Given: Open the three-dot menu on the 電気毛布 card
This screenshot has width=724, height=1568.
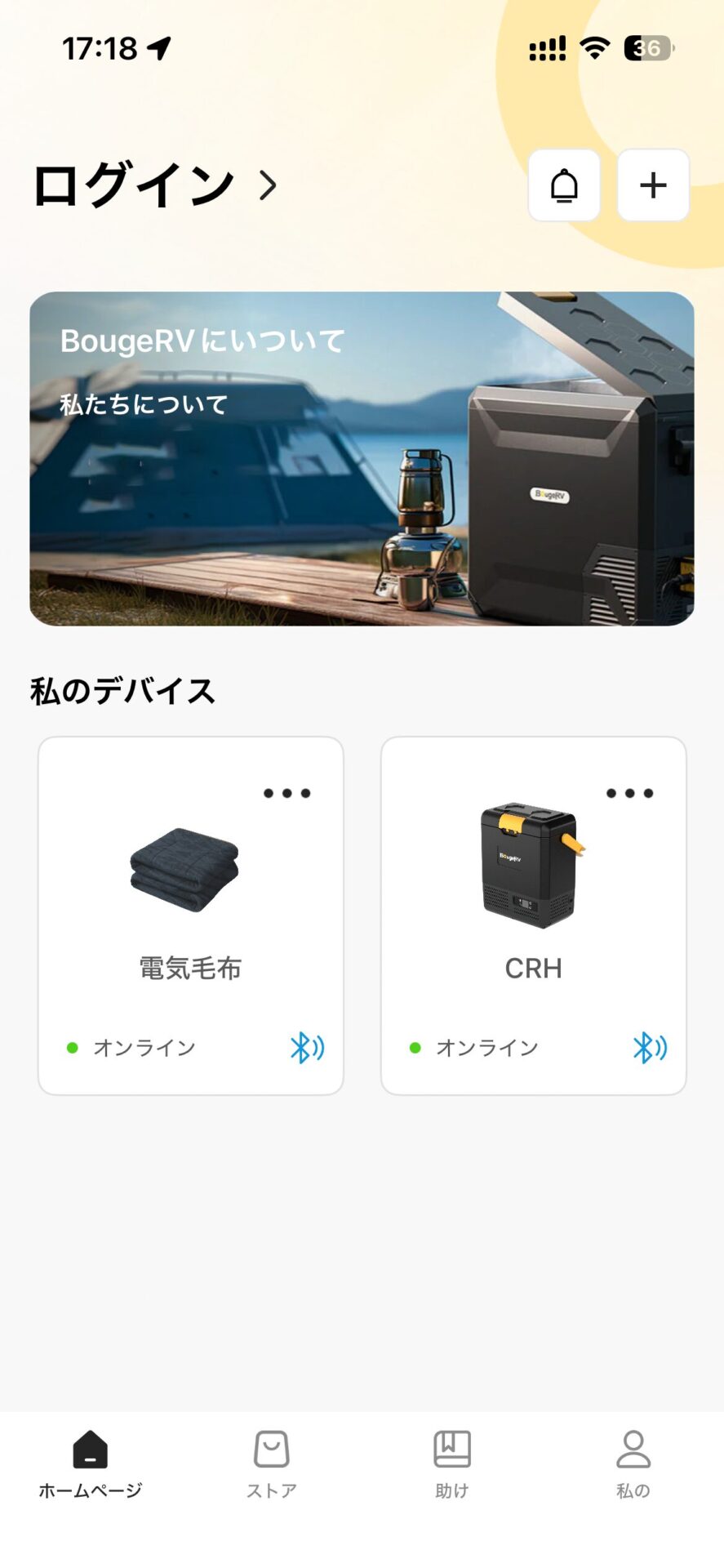Looking at the screenshot, I should point(286,793).
